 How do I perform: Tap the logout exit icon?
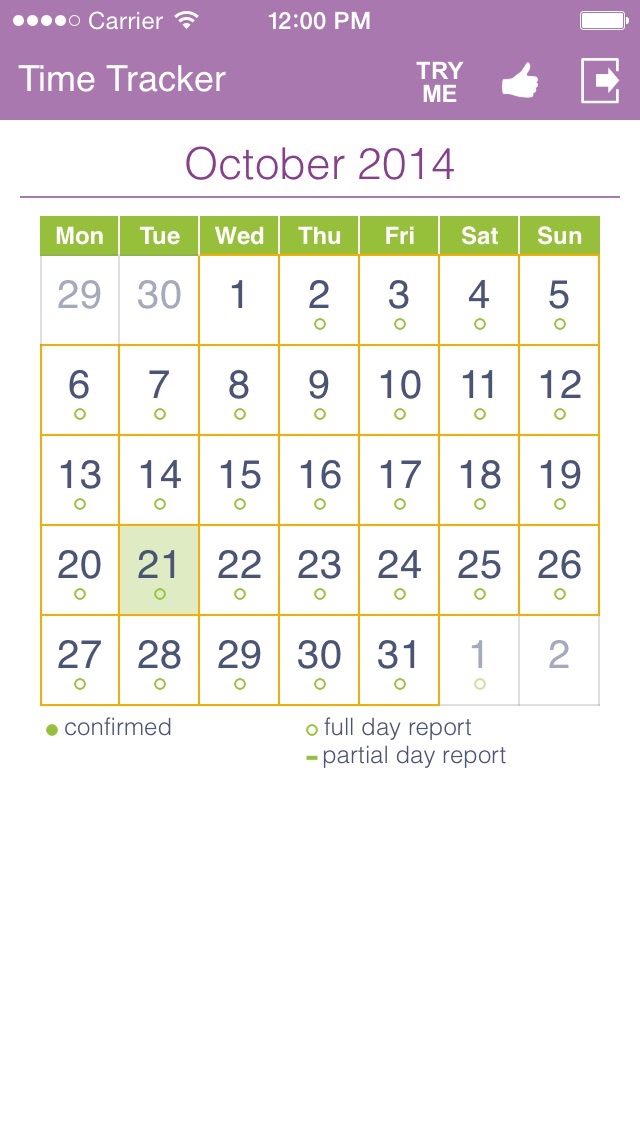(x=600, y=80)
